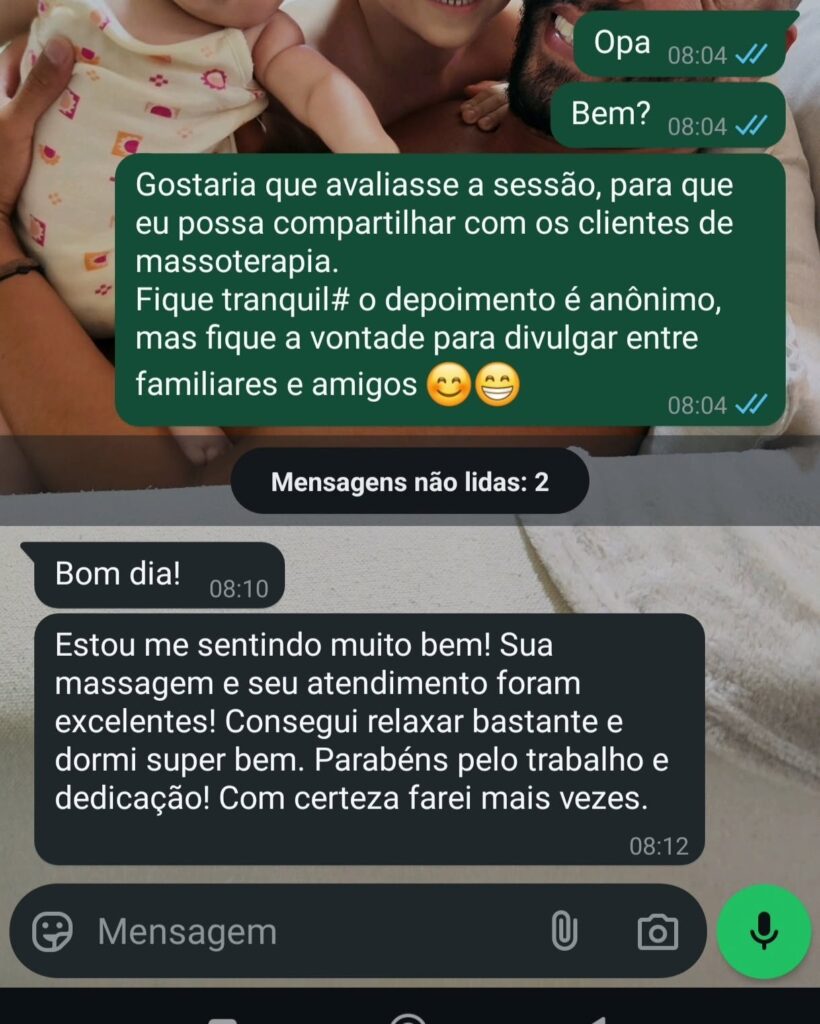This screenshot has width=820, height=1024.
Task: Open the camera from the message bar
Action: tap(657, 932)
